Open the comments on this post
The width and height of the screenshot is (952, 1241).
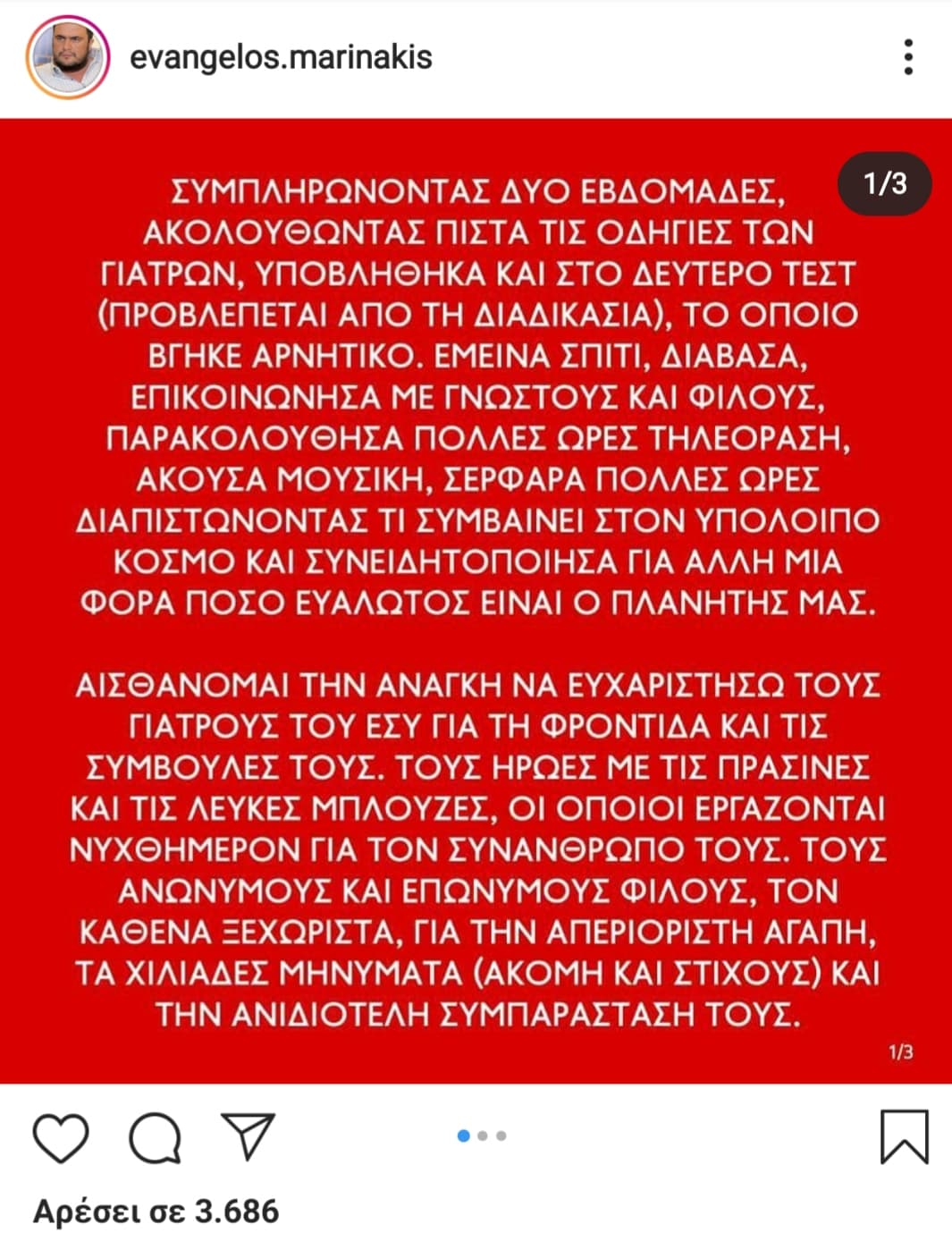click(x=156, y=1138)
